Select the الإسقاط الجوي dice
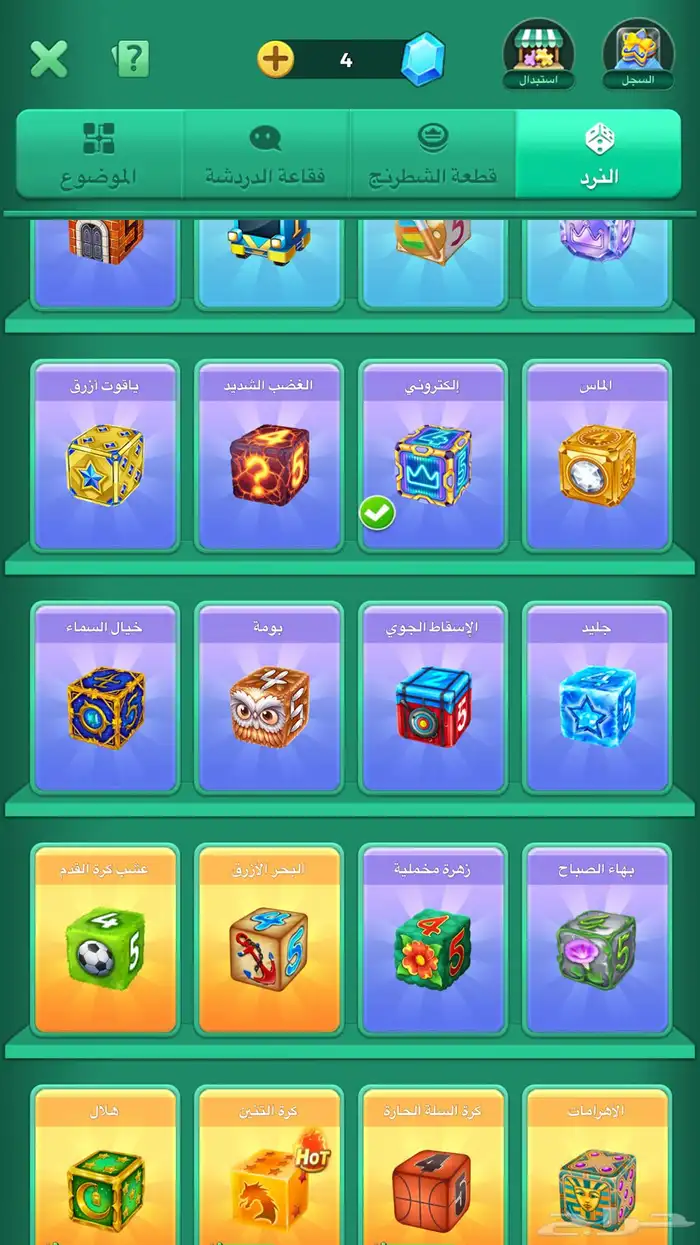Image resolution: width=700 pixels, height=1245 pixels. [x=433, y=700]
